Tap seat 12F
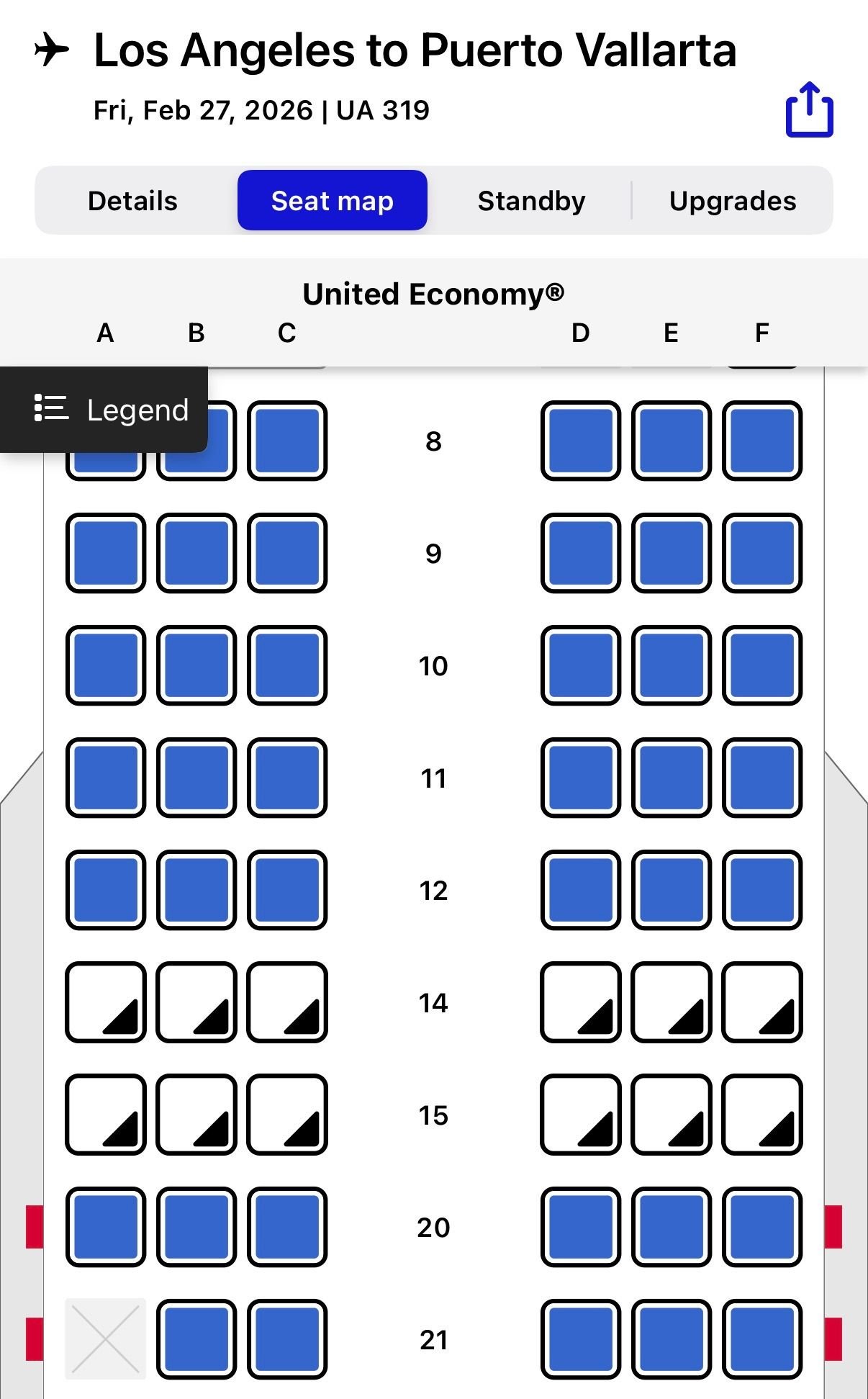The width and height of the screenshot is (868, 1399). tap(762, 890)
